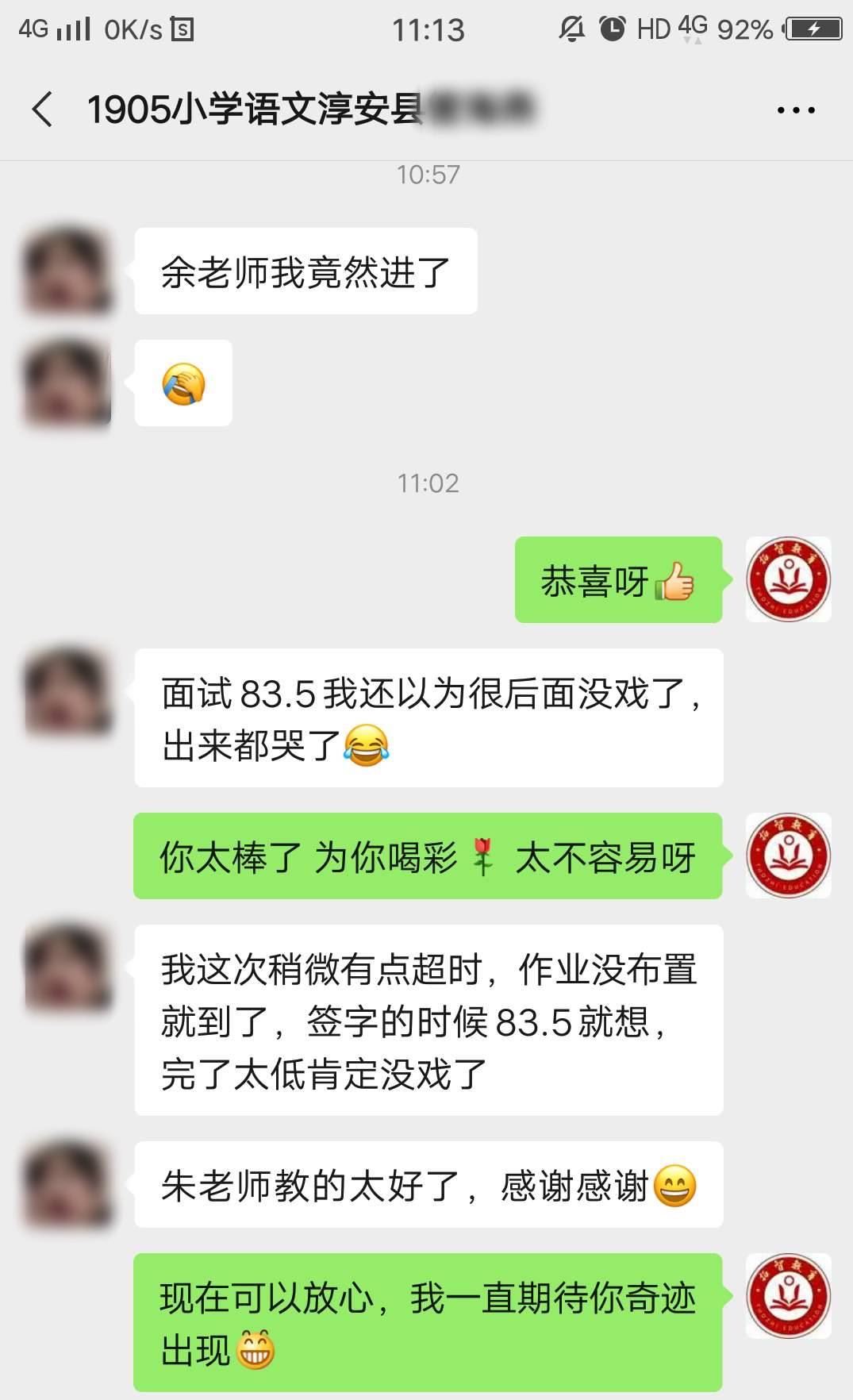Tap the back arrow to exit the chat
The width and height of the screenshot is (853, 1400).
(44, 110)
